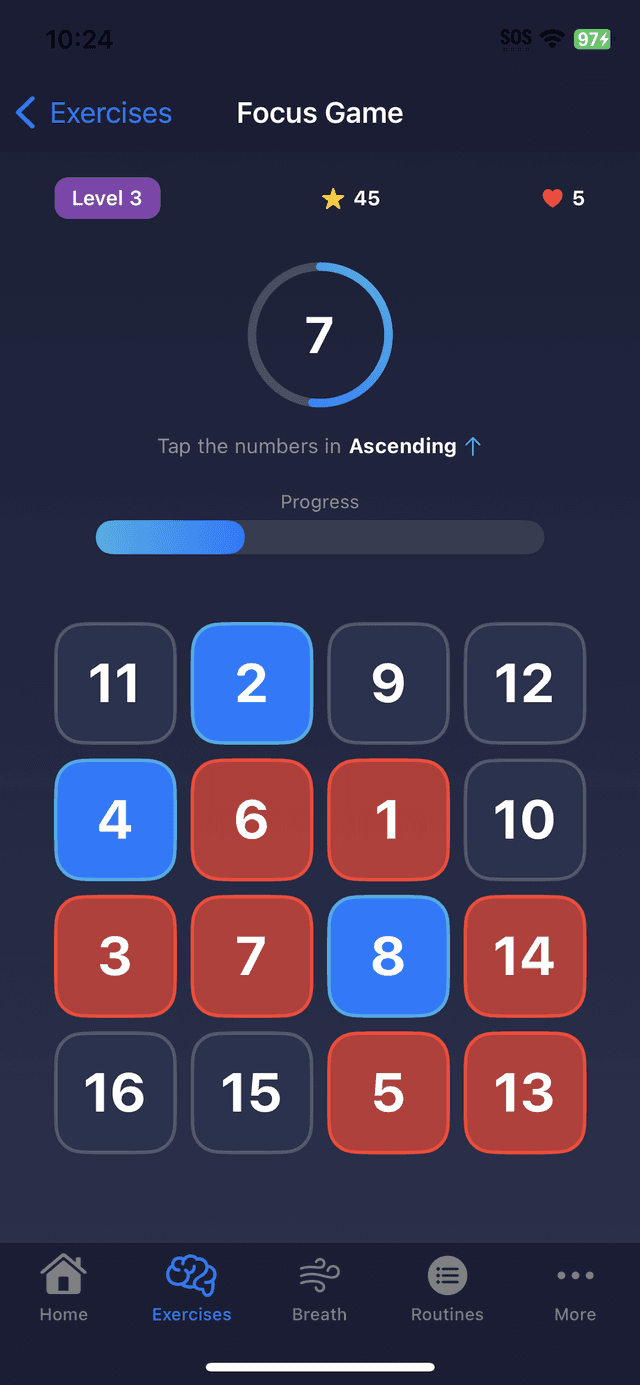Choose number tile 10
Image resolution: width=640 pixels, height=1385 pixels.
(x=525, y=820)
